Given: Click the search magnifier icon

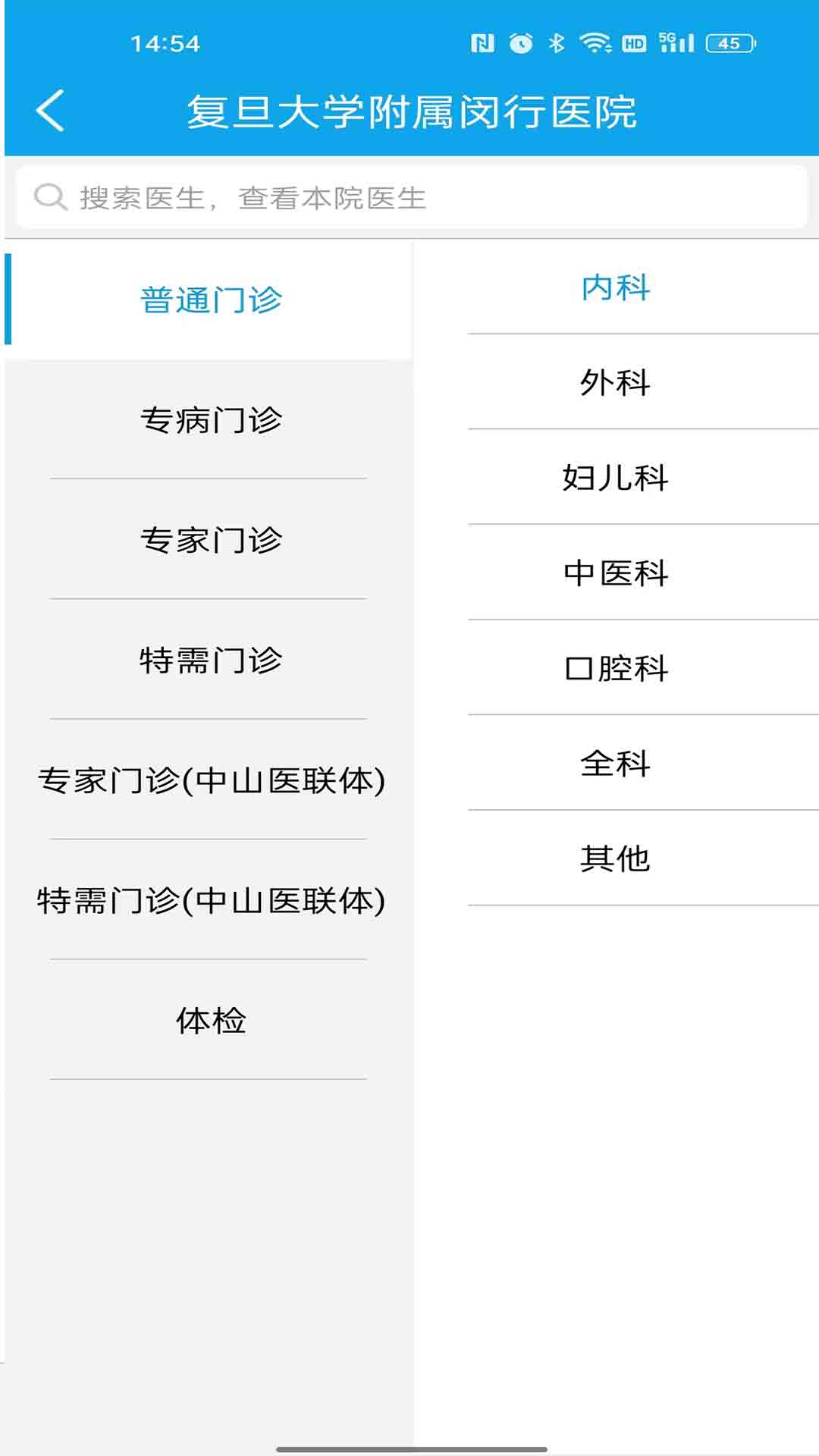Looking at the screenshot, I should point(48,197).
